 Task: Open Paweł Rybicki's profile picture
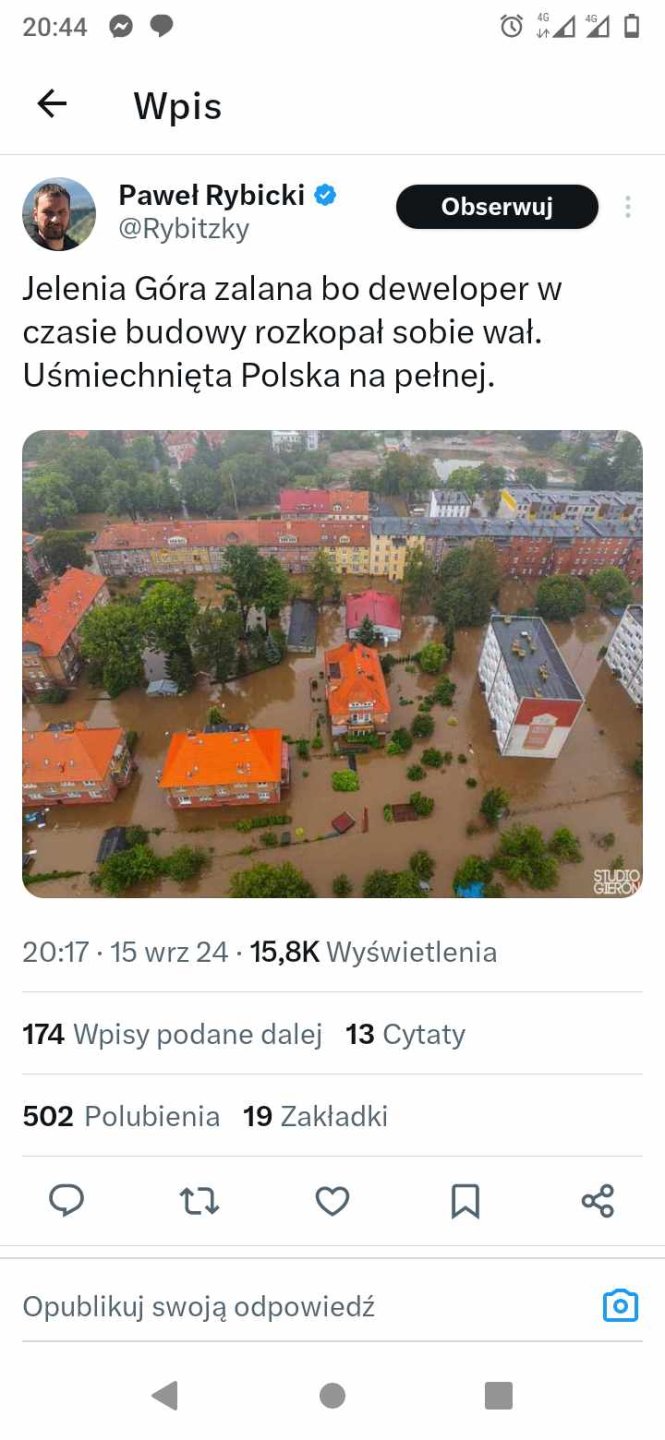coord(59,214)
